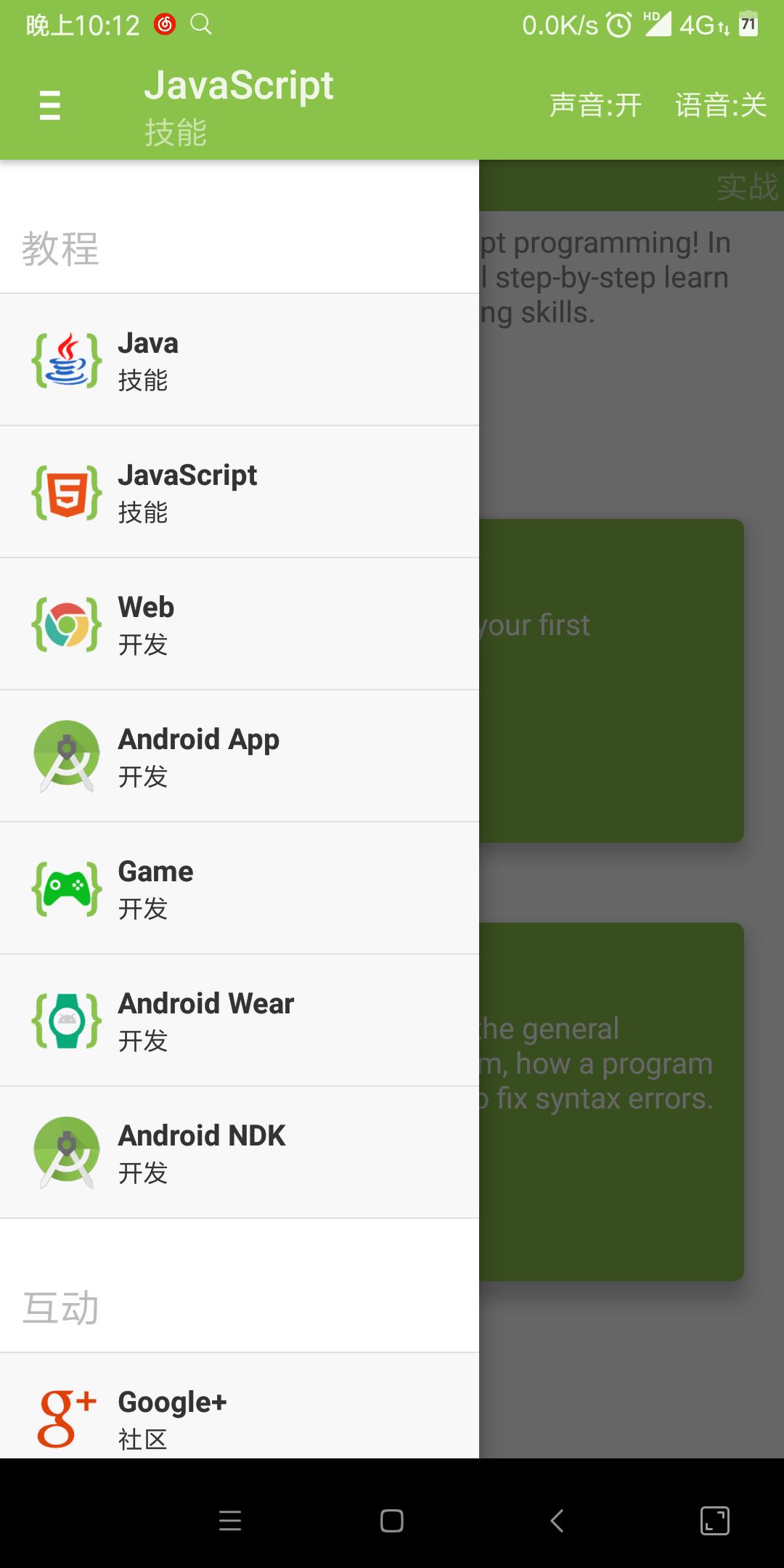Select the JavaScript 技能 tutorial
The image size is (784, 1568).
(240, 492)
